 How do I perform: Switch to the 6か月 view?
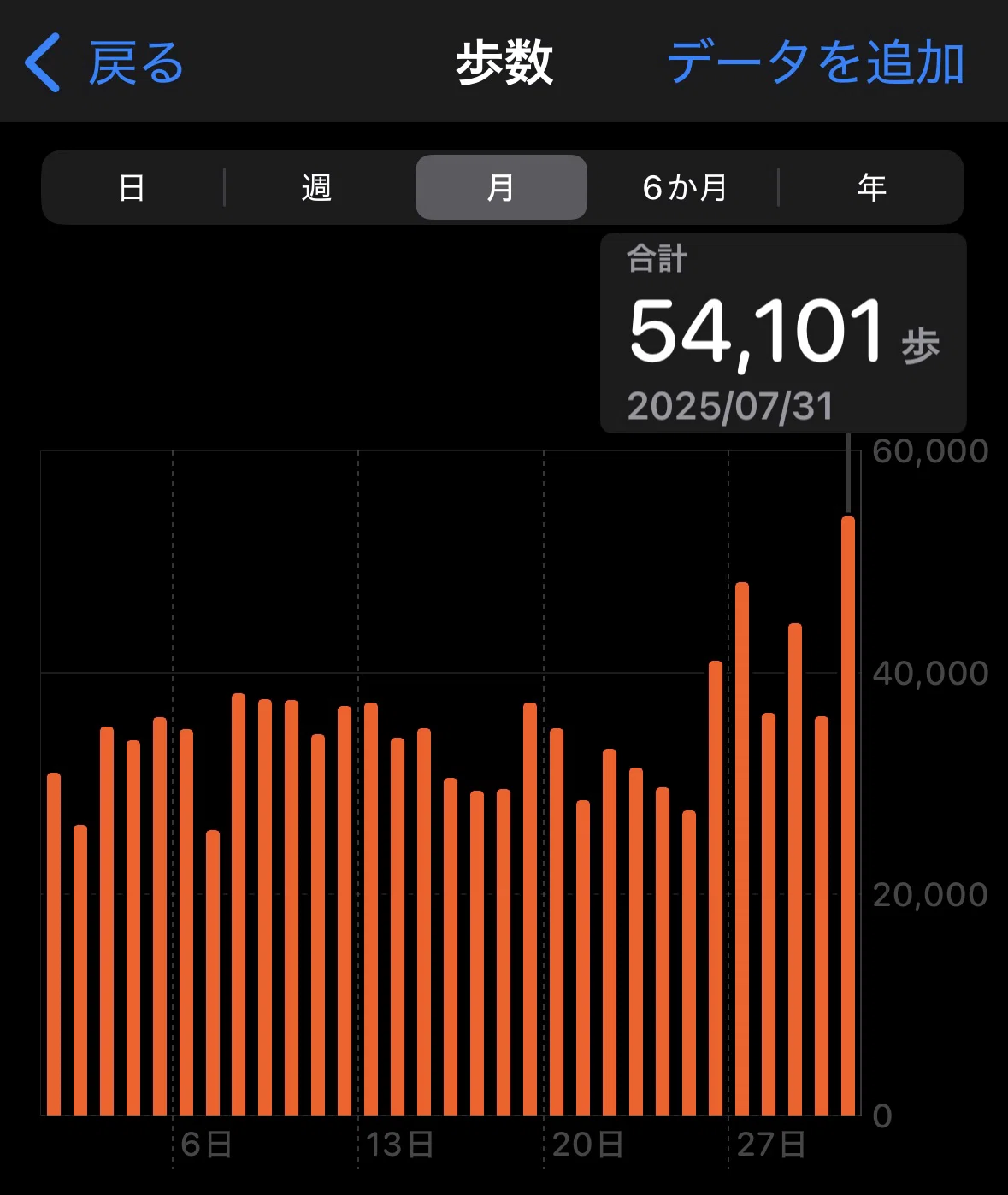[685, 187]
